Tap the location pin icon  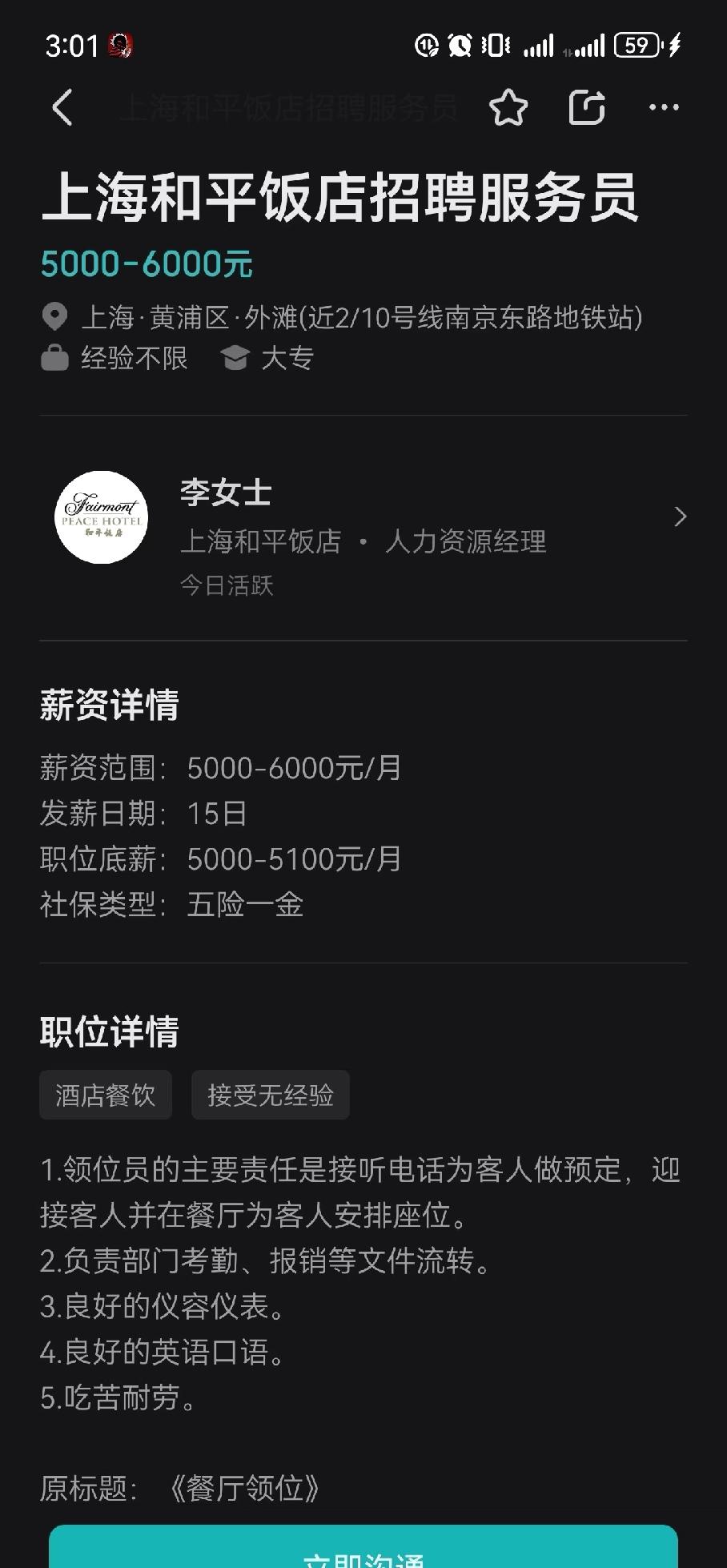pos(54,318)
